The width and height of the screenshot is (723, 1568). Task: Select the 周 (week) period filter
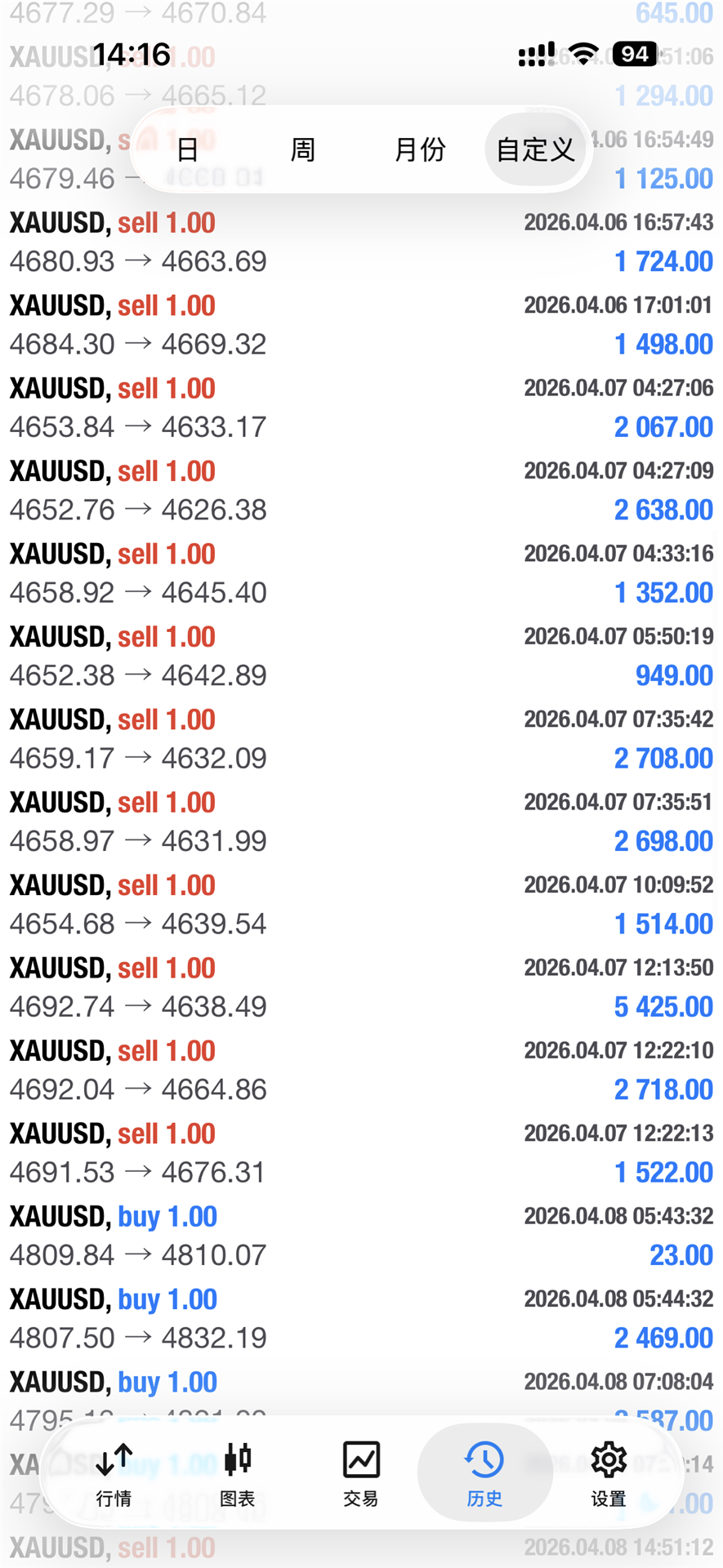(303, 149)
